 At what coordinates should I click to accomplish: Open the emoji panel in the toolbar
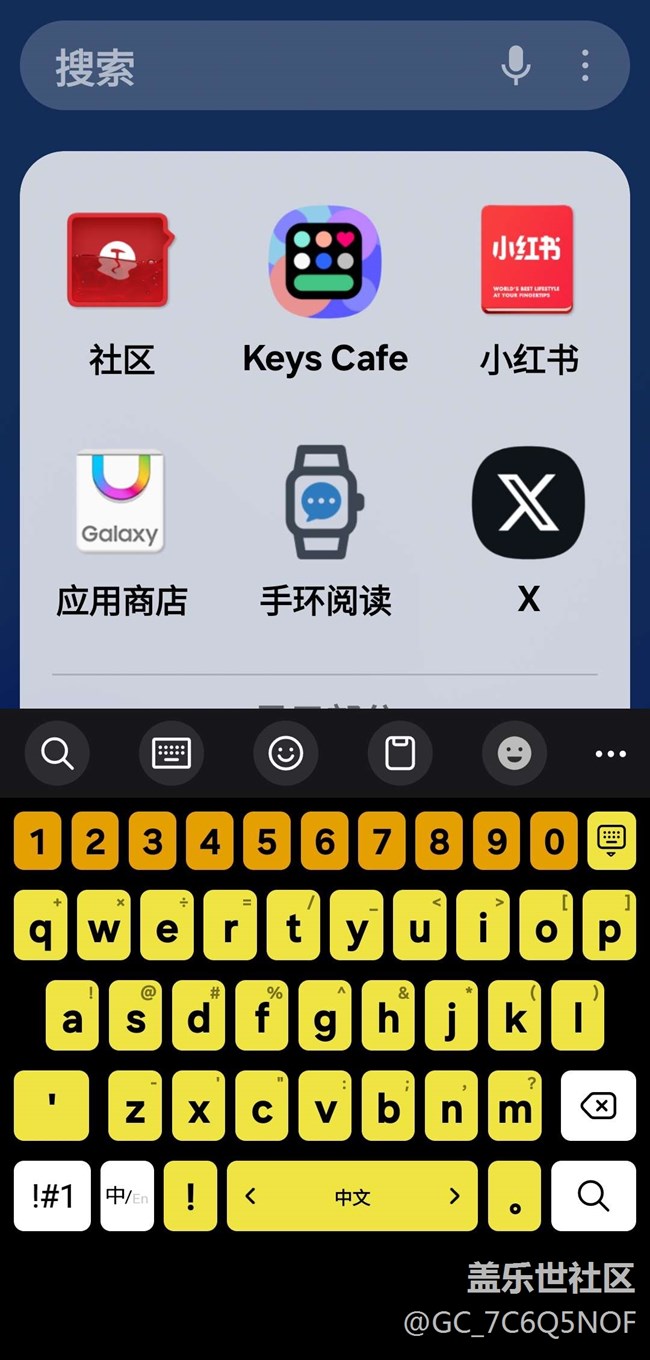tap(286, 753)
